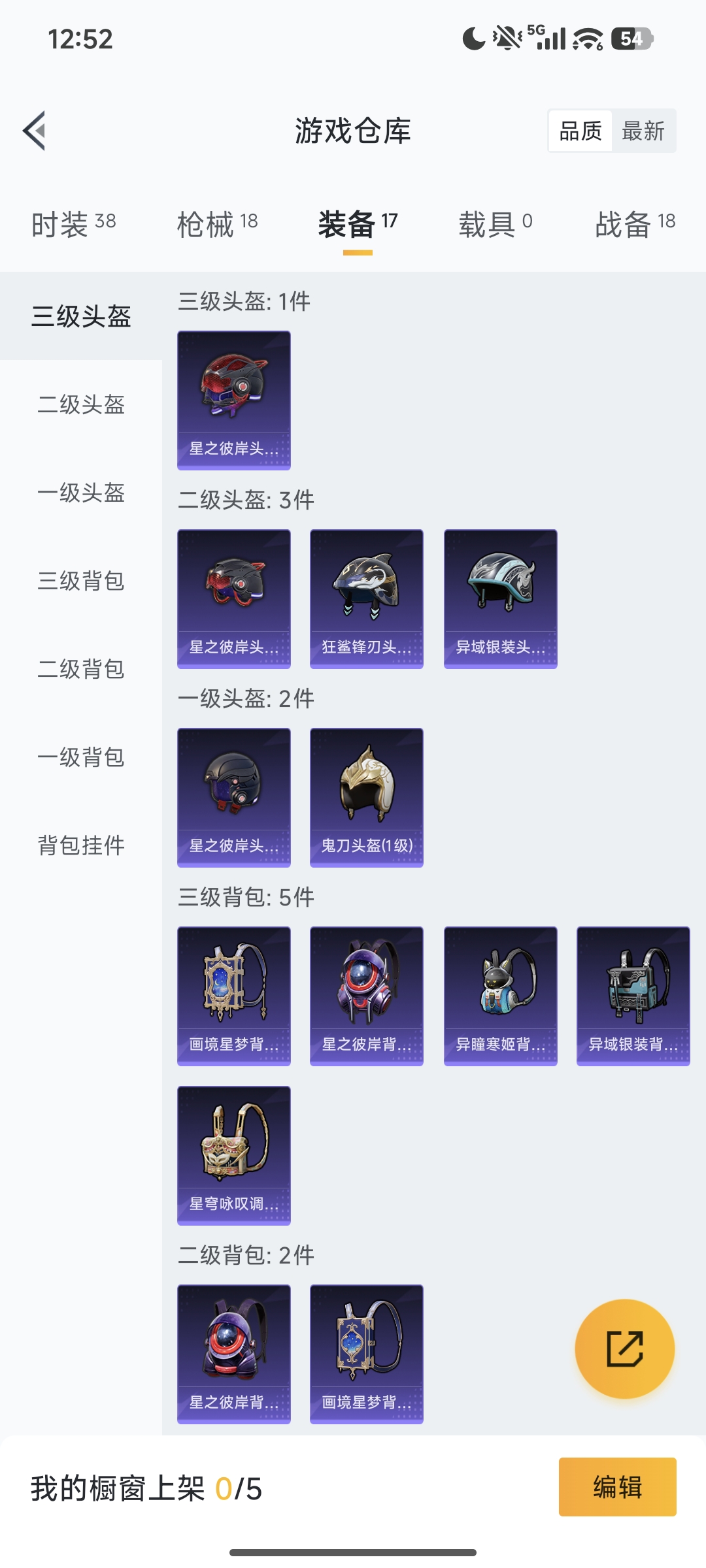Switch to the 枪械 tab
Viewport: 706px width, 1568px height.
tap(217, 224)
